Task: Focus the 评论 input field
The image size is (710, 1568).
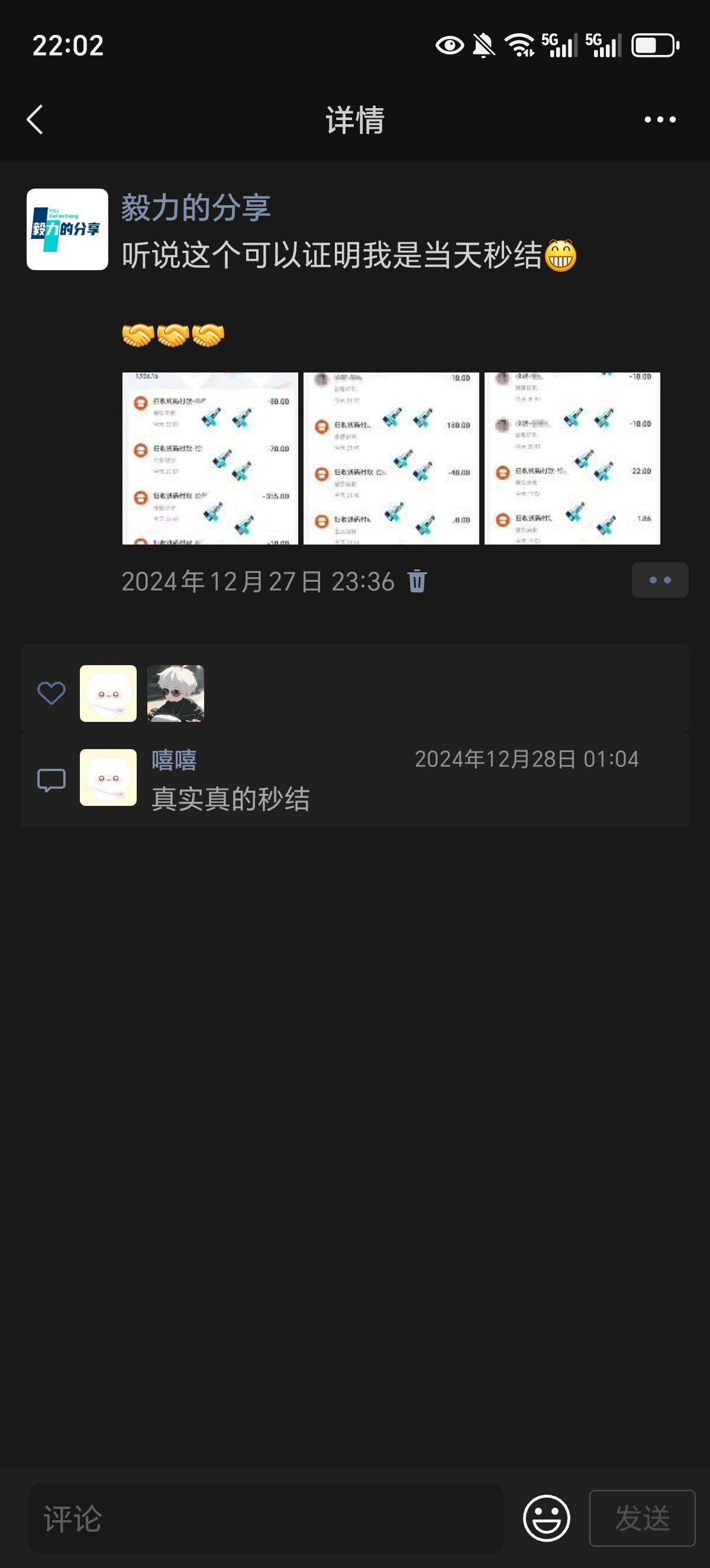Action: click(x=266, y=1518)
